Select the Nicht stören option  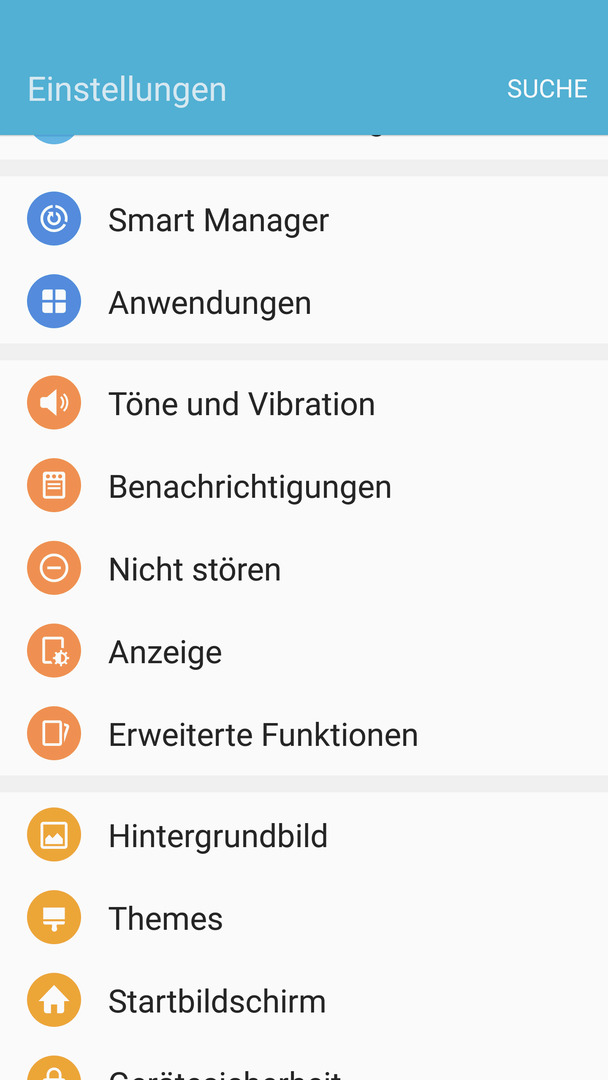point(304,568)
